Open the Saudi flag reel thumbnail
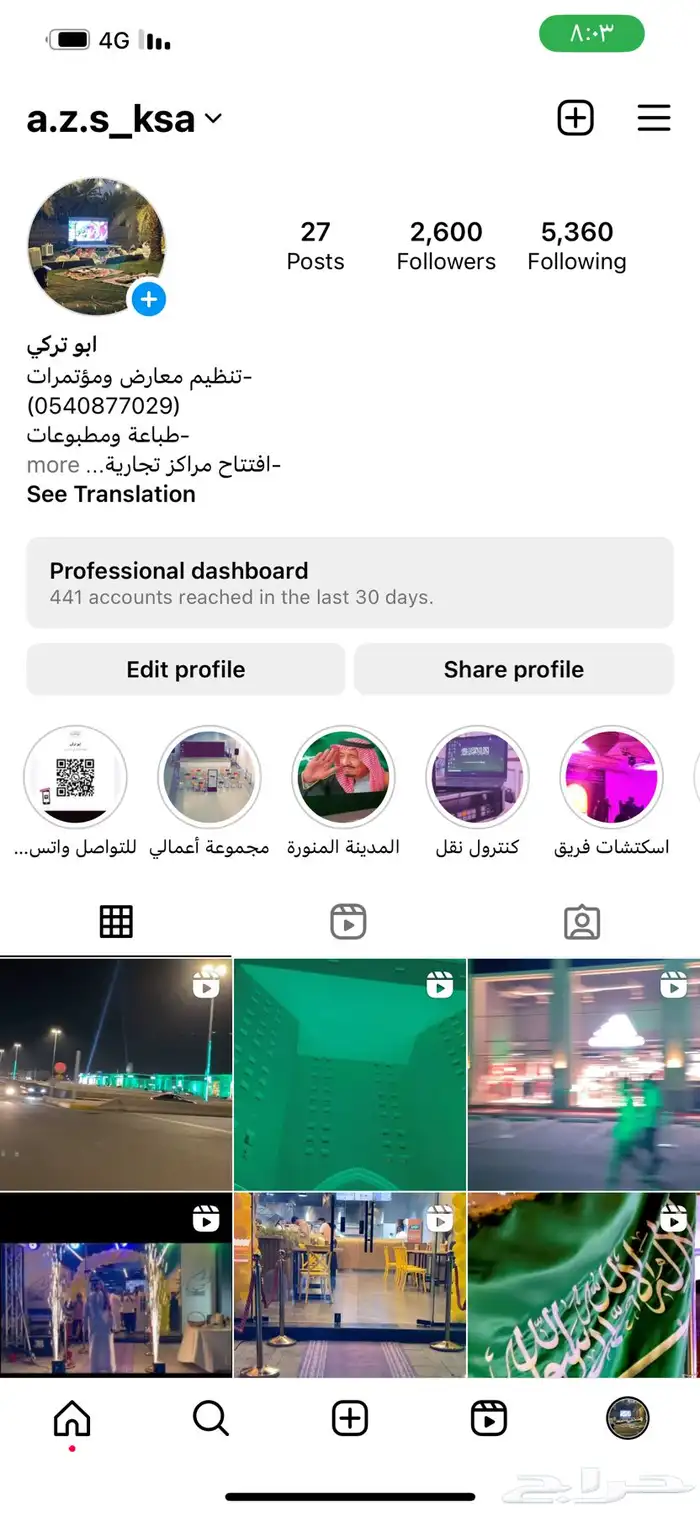Screen dimensions: 700x1514 (584, 1285)
